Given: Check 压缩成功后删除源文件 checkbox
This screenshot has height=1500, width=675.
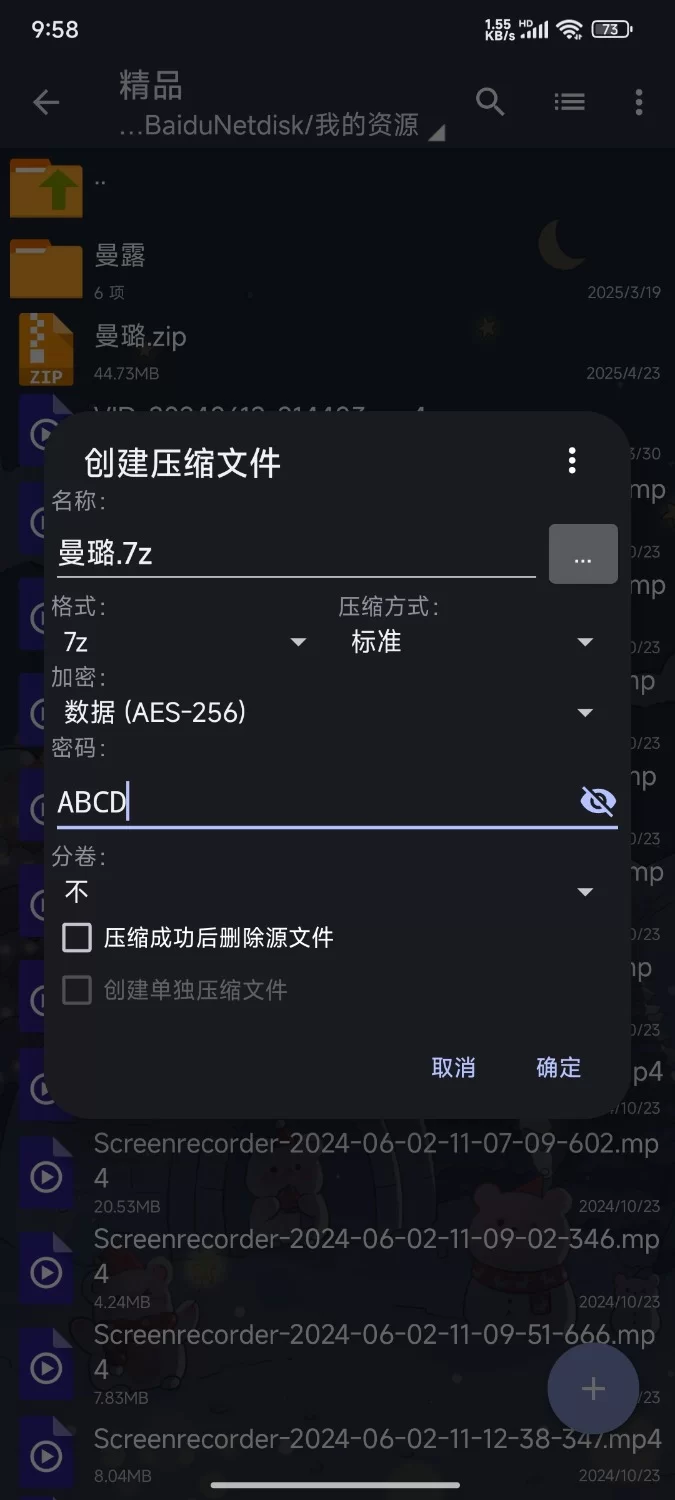Looking at the screenshot, I should 77,938.
